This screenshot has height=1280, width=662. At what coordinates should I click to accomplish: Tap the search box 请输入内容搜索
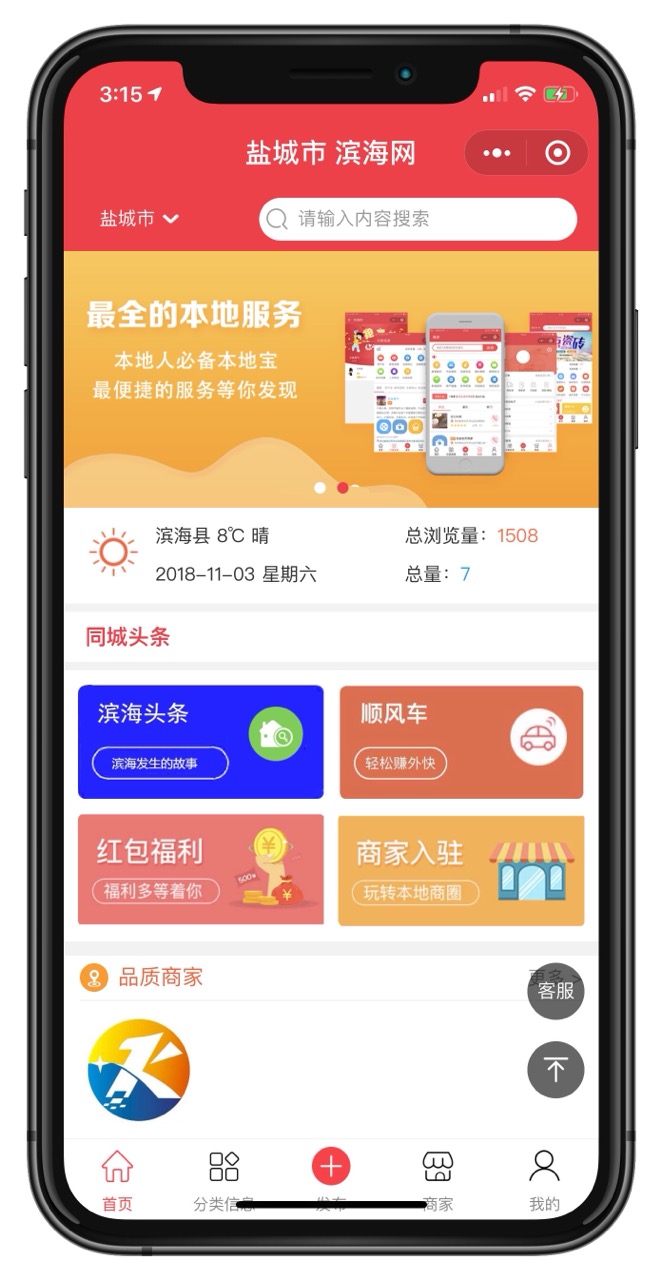(418, 219)
